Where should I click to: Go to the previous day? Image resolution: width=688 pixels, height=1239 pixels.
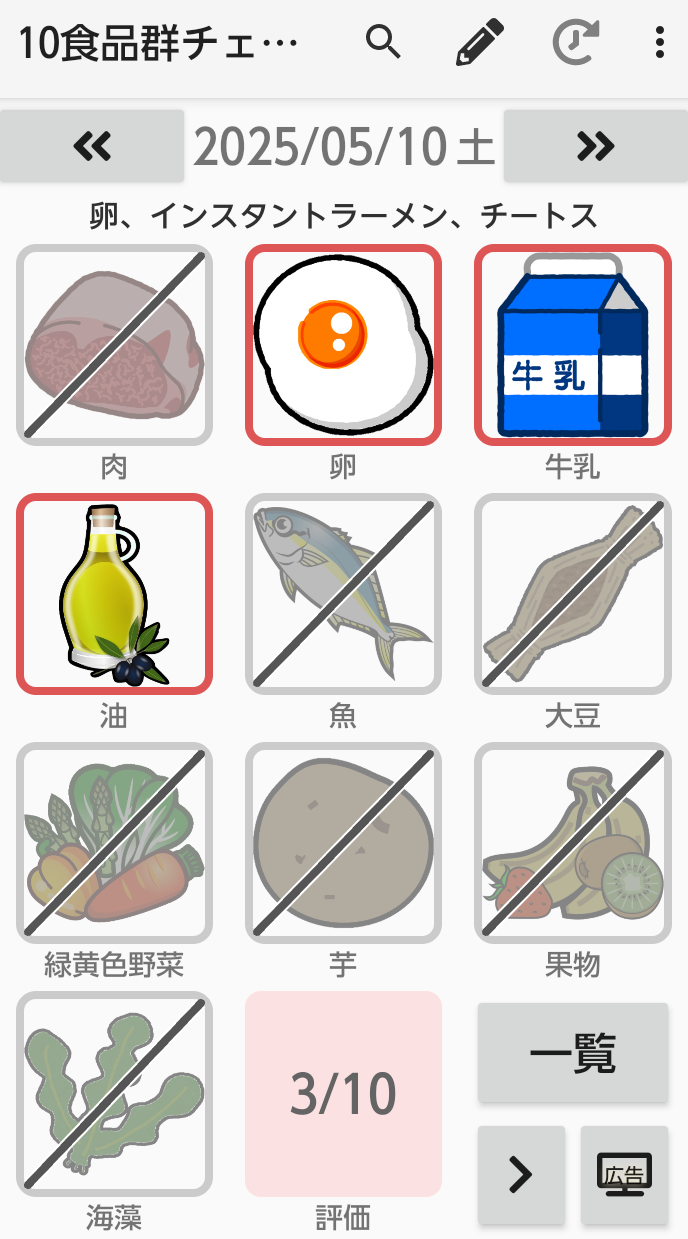[x=92, y=147]
